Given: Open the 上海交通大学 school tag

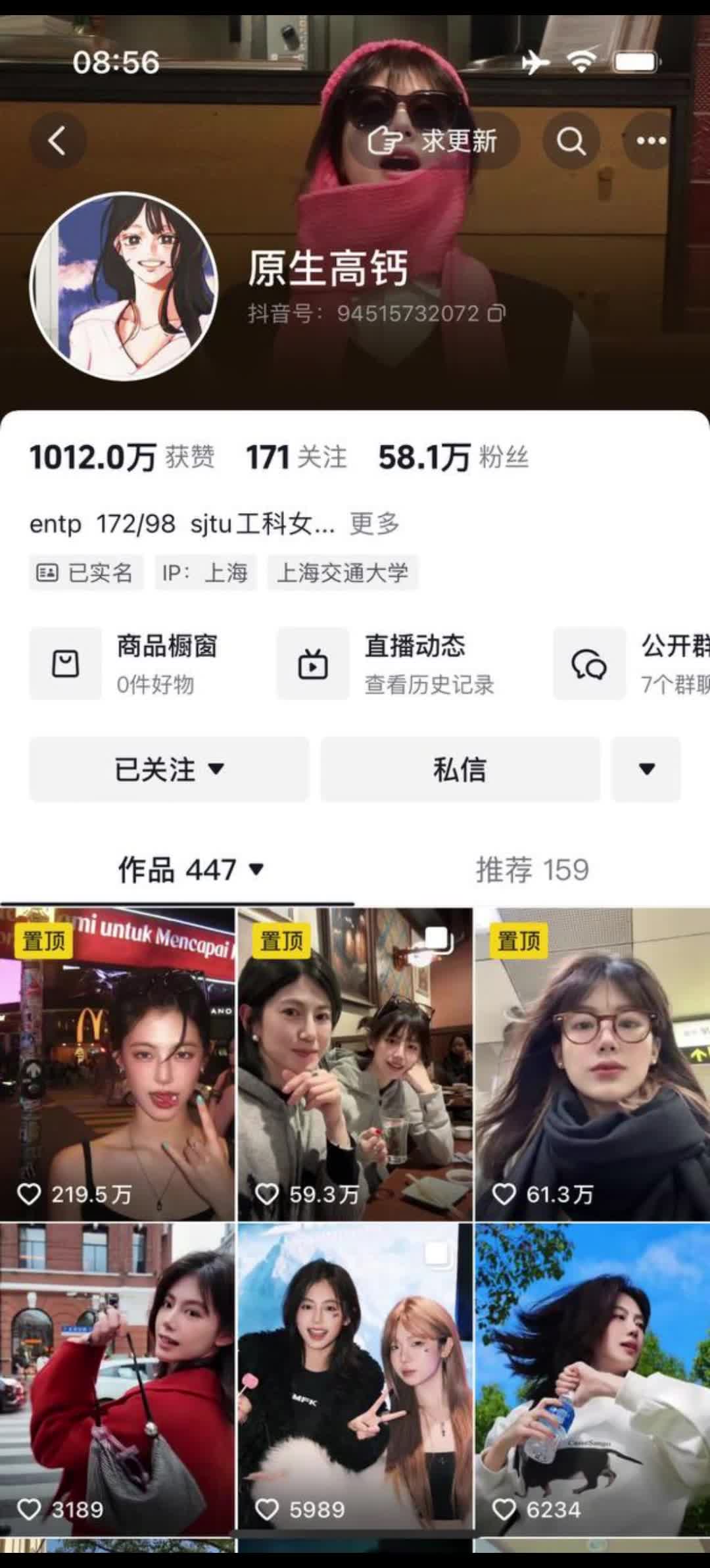Looking at the screenshot, I should pyautogui.click(x=342, y=573).
